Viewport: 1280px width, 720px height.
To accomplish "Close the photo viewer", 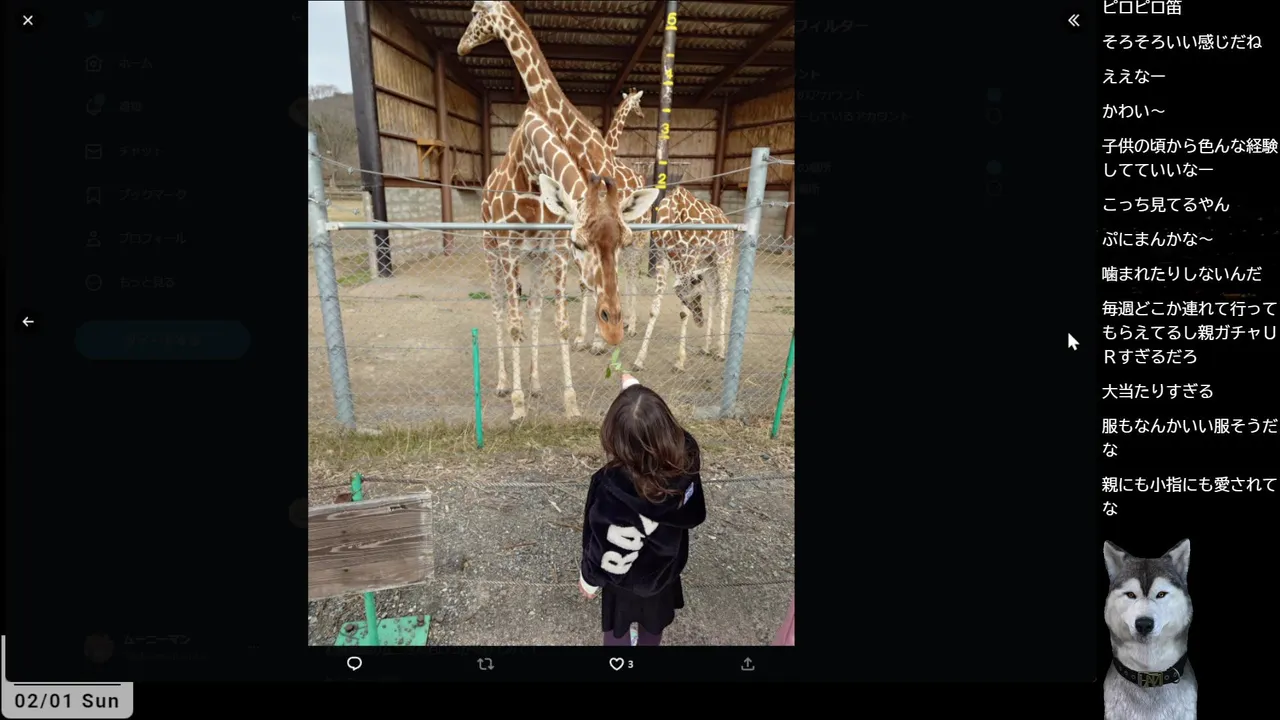I will pos(28,20).
